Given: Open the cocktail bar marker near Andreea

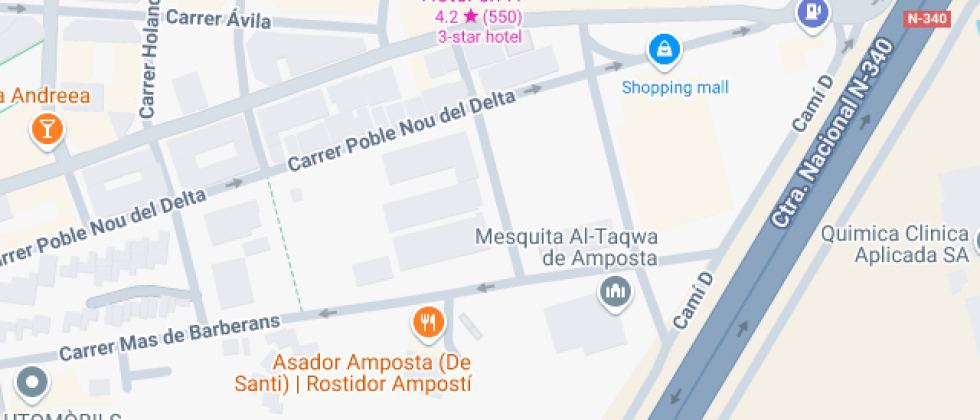Looking at the screenshot, I should [46, 129].
